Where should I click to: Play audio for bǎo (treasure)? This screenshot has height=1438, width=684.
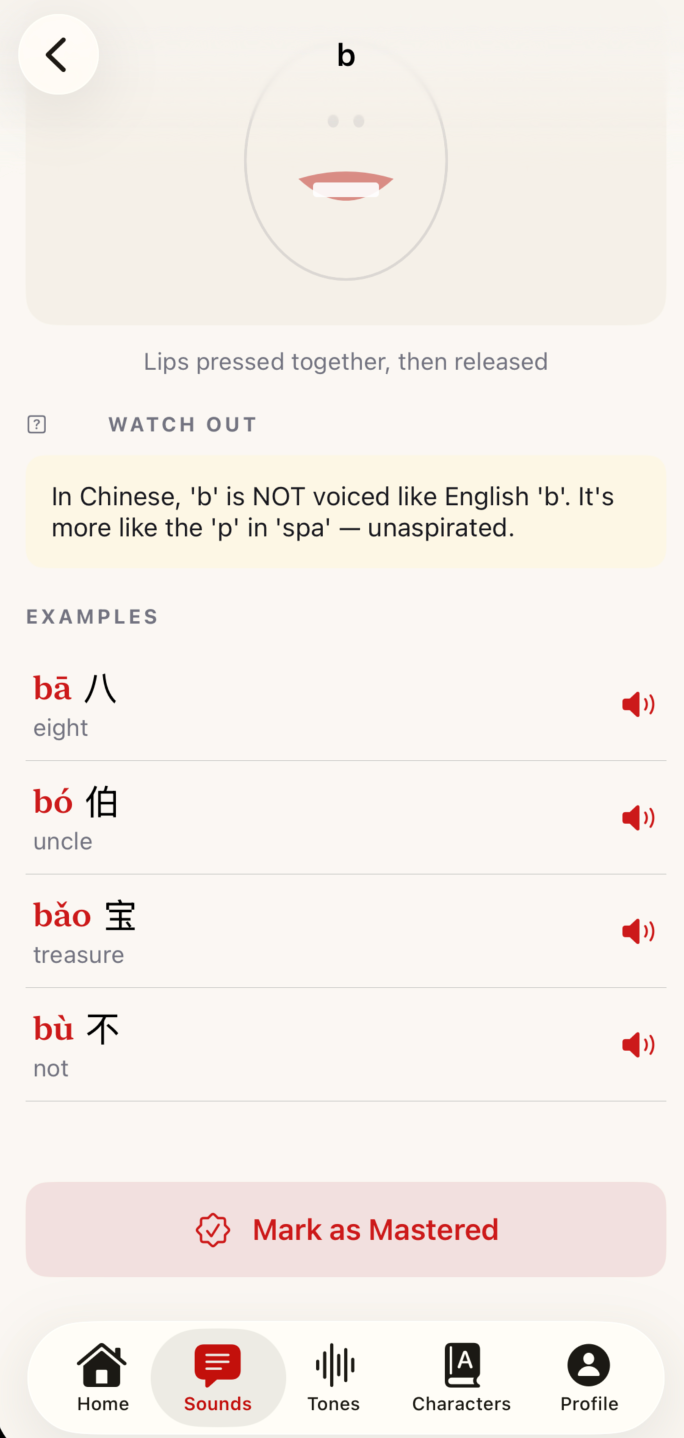[x=638, y=932]
